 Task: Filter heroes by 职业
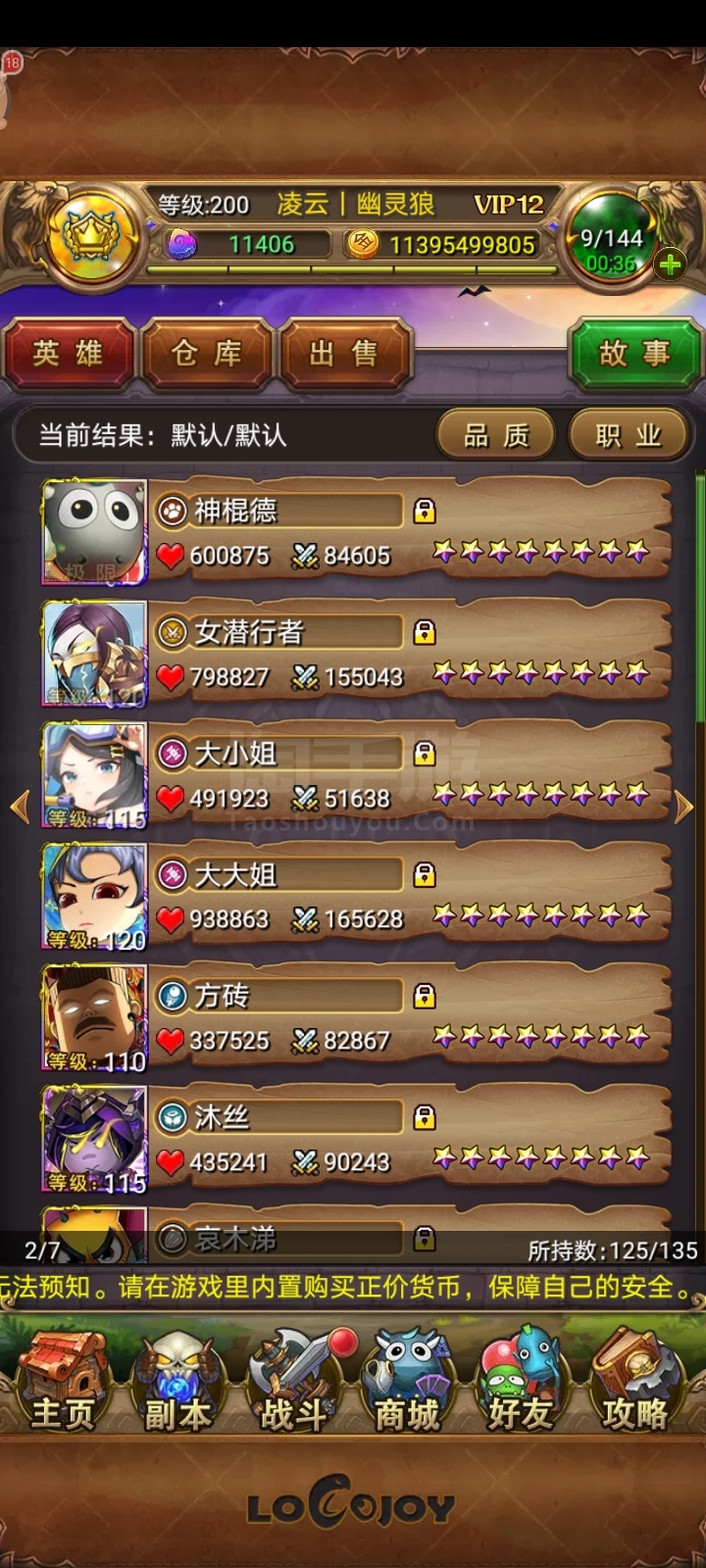629,434
